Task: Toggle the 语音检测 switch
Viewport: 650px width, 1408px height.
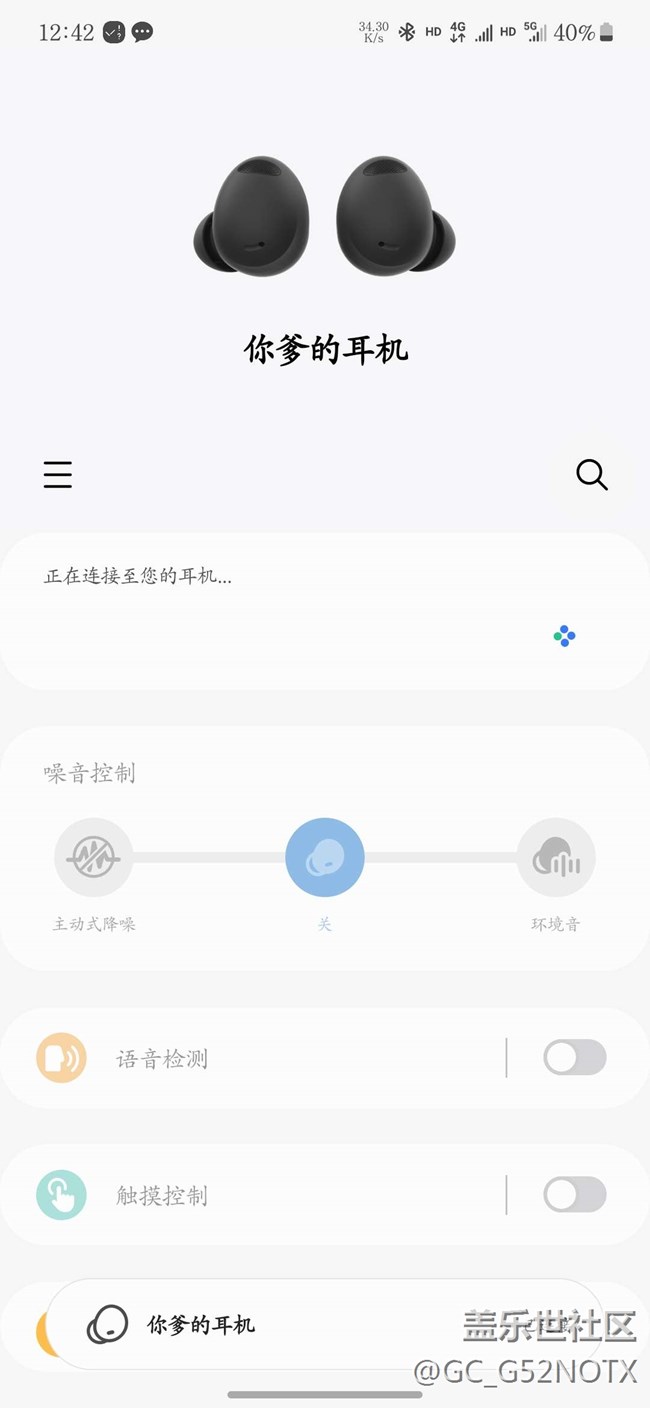Action: [x=574, y=1058]
